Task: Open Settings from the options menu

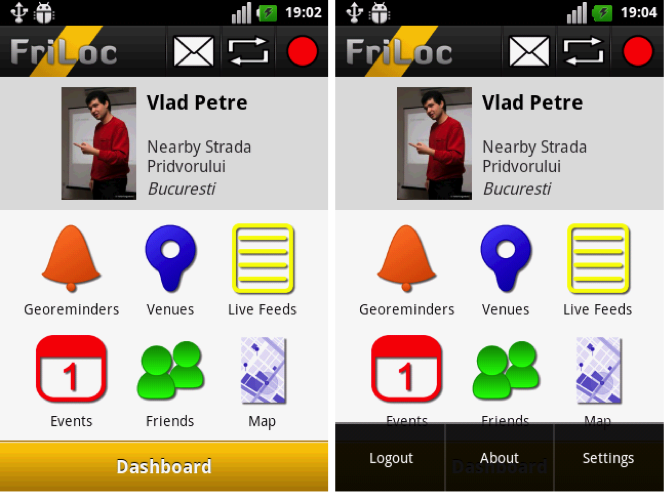Action: point(608,458)
